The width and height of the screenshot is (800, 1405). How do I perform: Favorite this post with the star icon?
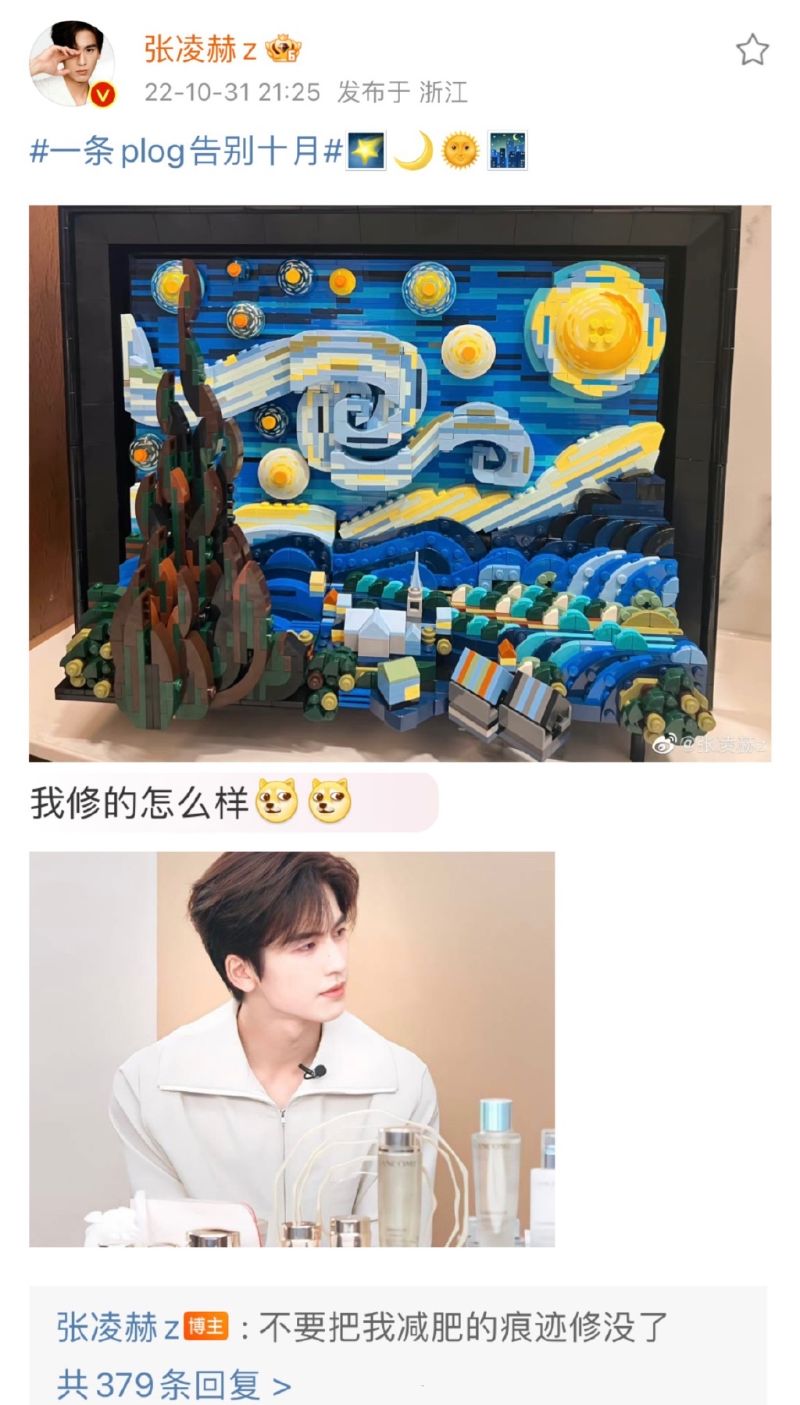click(x=752, y=50)
